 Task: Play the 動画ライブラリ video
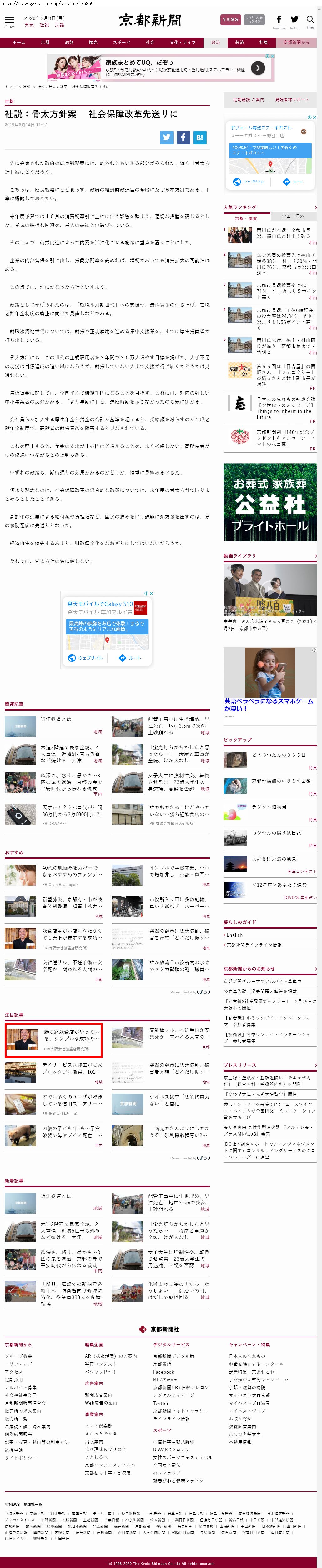click(x=270, y=590)
